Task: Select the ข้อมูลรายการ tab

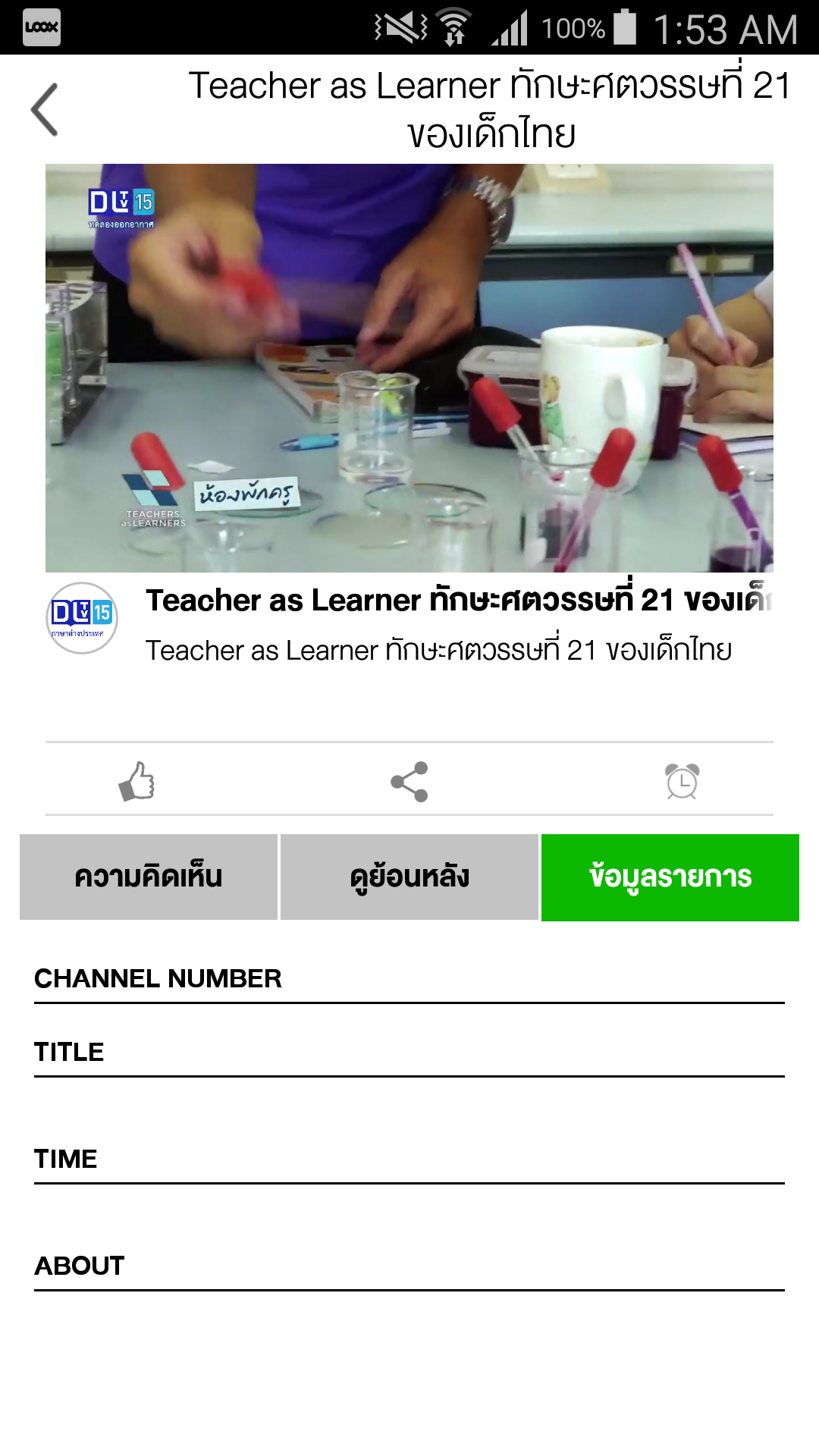Action: click(x=670, y=877)
